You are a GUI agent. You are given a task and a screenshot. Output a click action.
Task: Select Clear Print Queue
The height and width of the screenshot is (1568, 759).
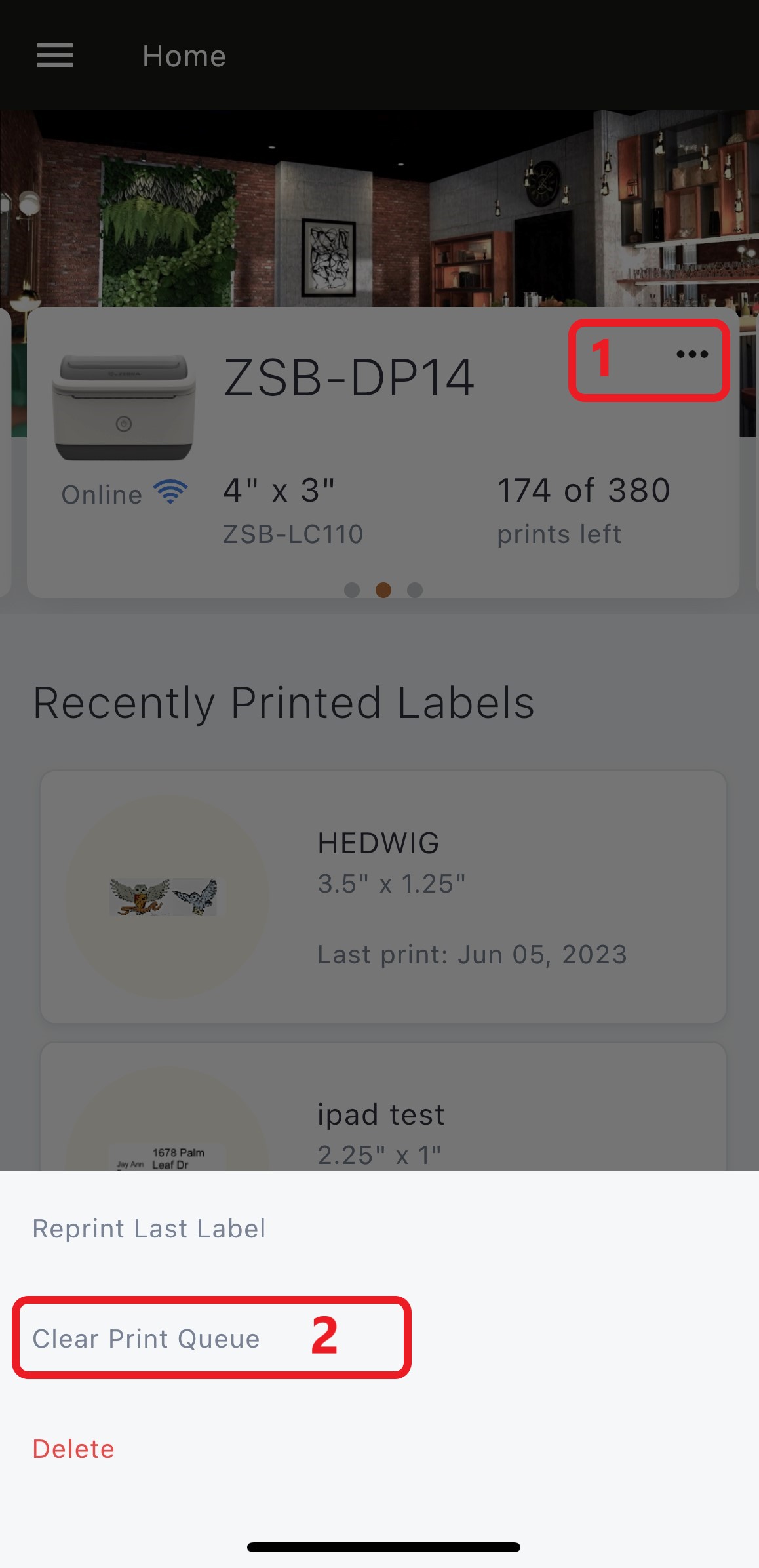(146, 1338)
